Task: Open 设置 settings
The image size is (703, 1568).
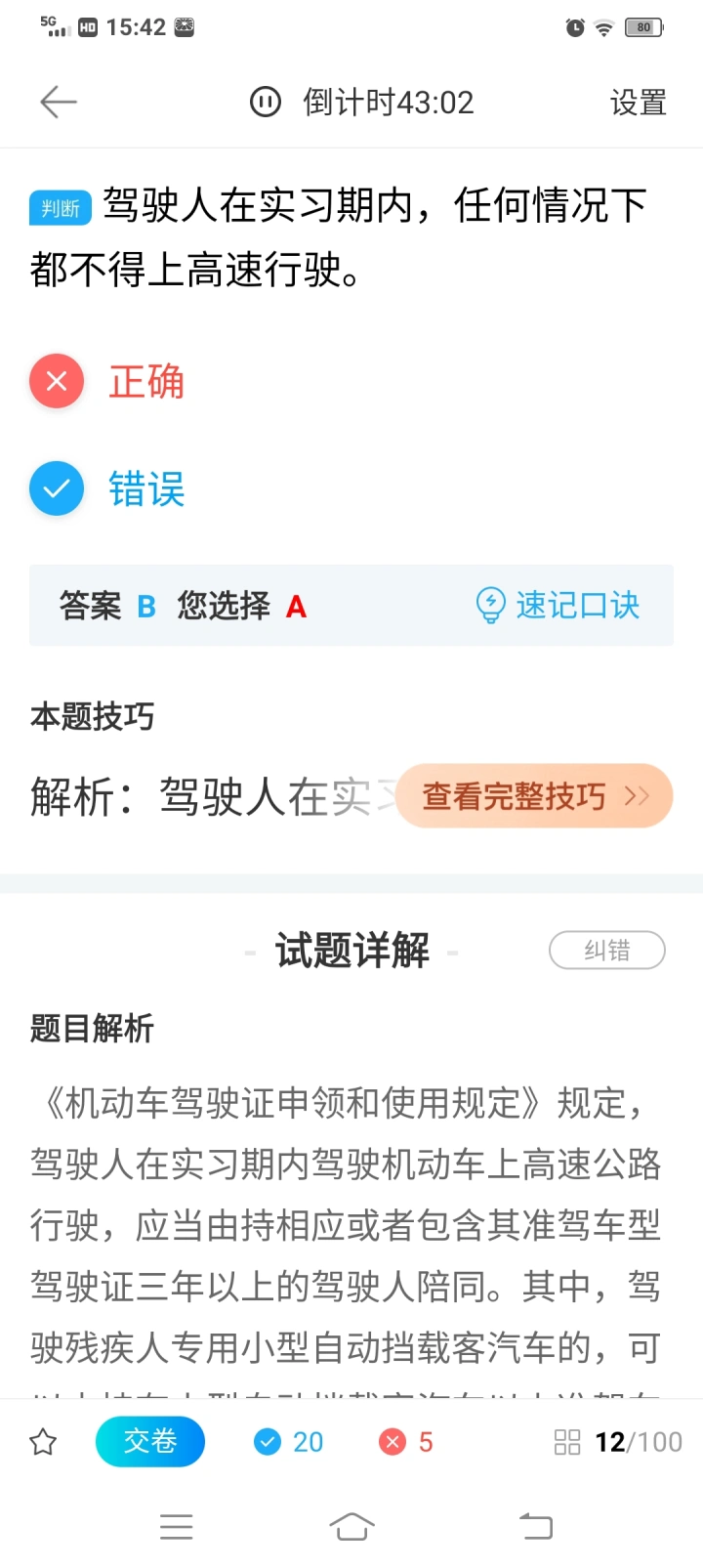Action: pyautogui.click(x=638, y=103)
